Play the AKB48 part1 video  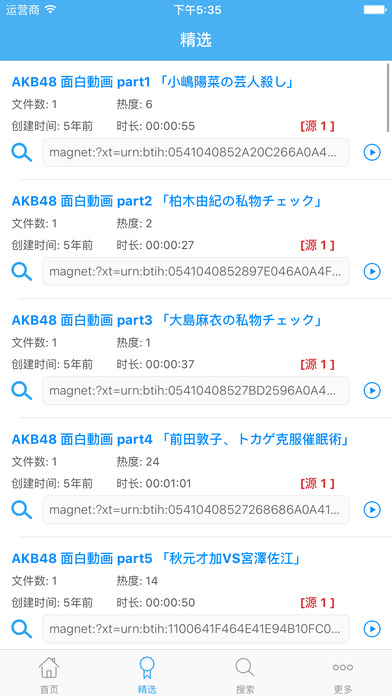[x=372, y=153]
